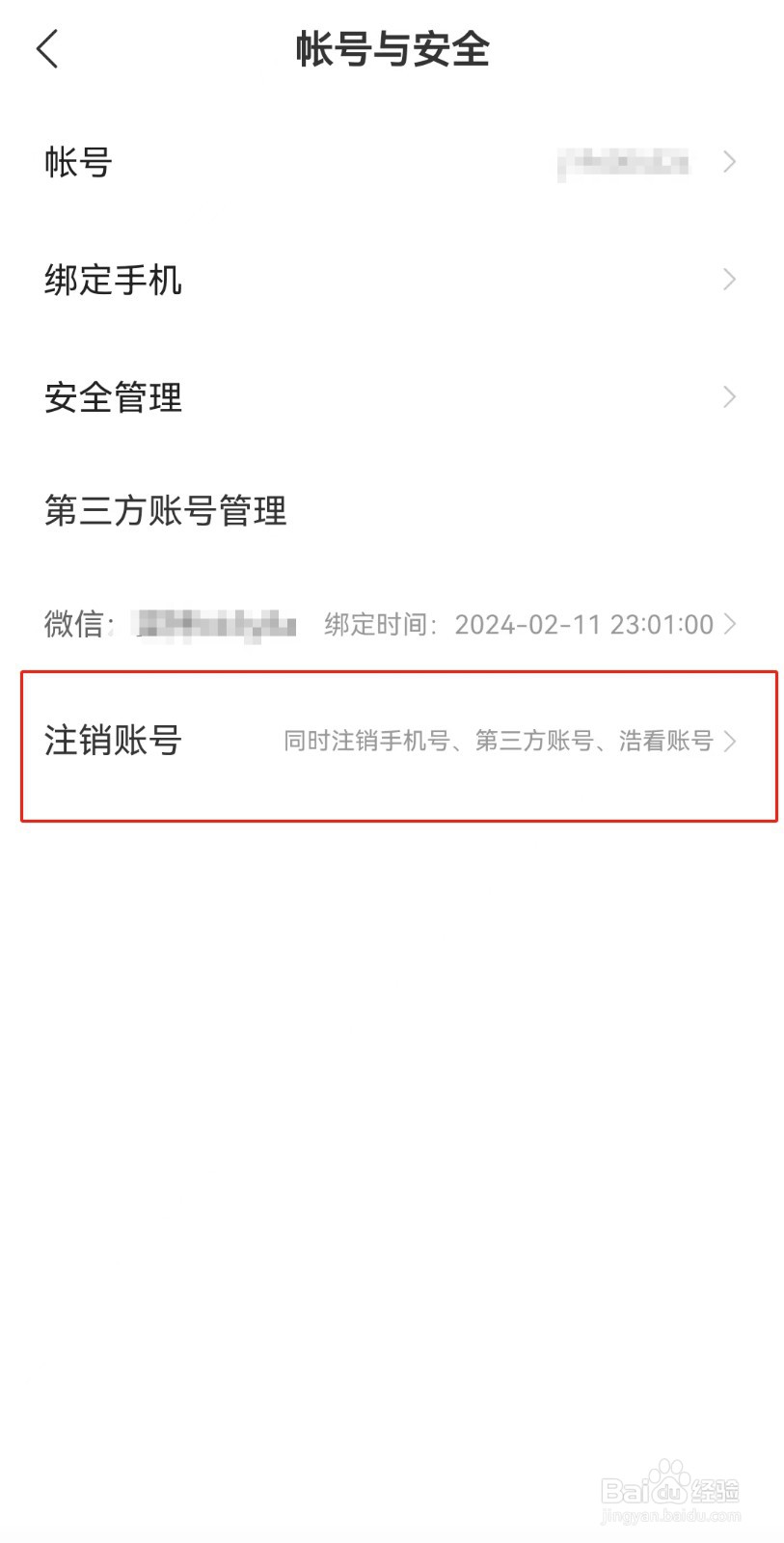This screenshot has width=784, height=1543.
Task: Select the 第三方账号管理 section header
Action: click(165, 512)
